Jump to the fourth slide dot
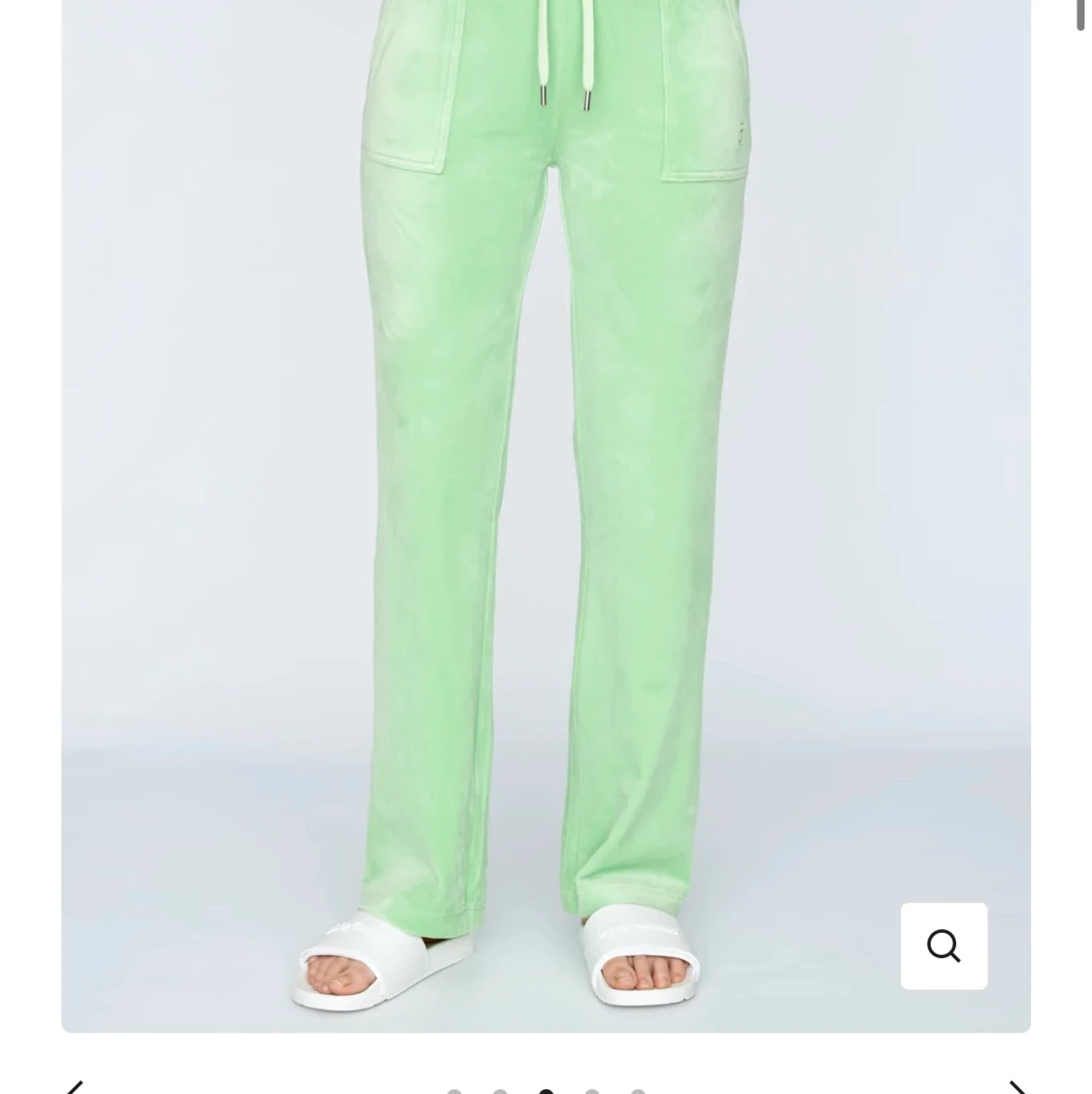 tap(592, 1091)
